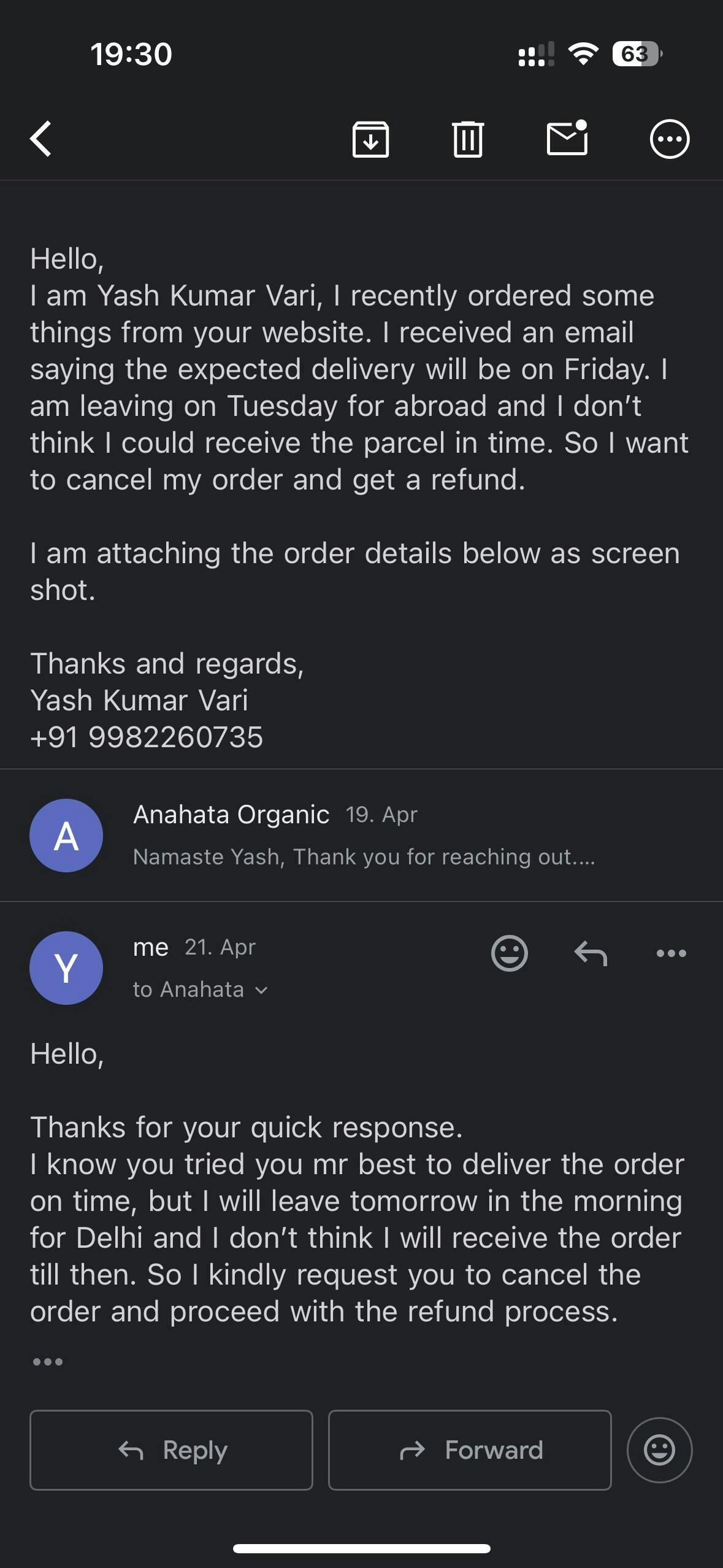The height and width of the screenshot is (1568, 723).
Task: Open the overflow menu in the top bar
Action: (669, 139)
